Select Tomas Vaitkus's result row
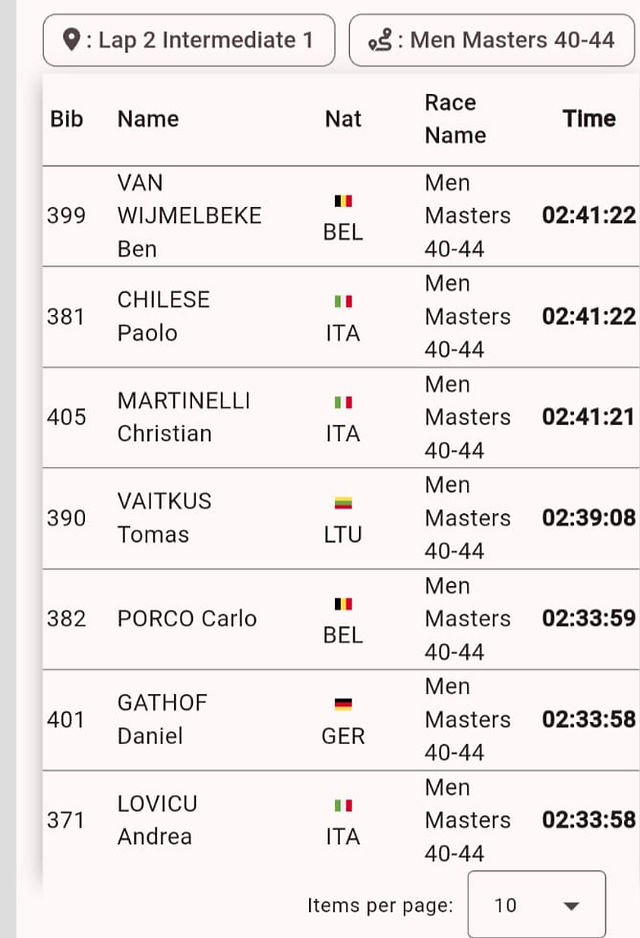This screenshot has width=640, height=938. point(341,518)
